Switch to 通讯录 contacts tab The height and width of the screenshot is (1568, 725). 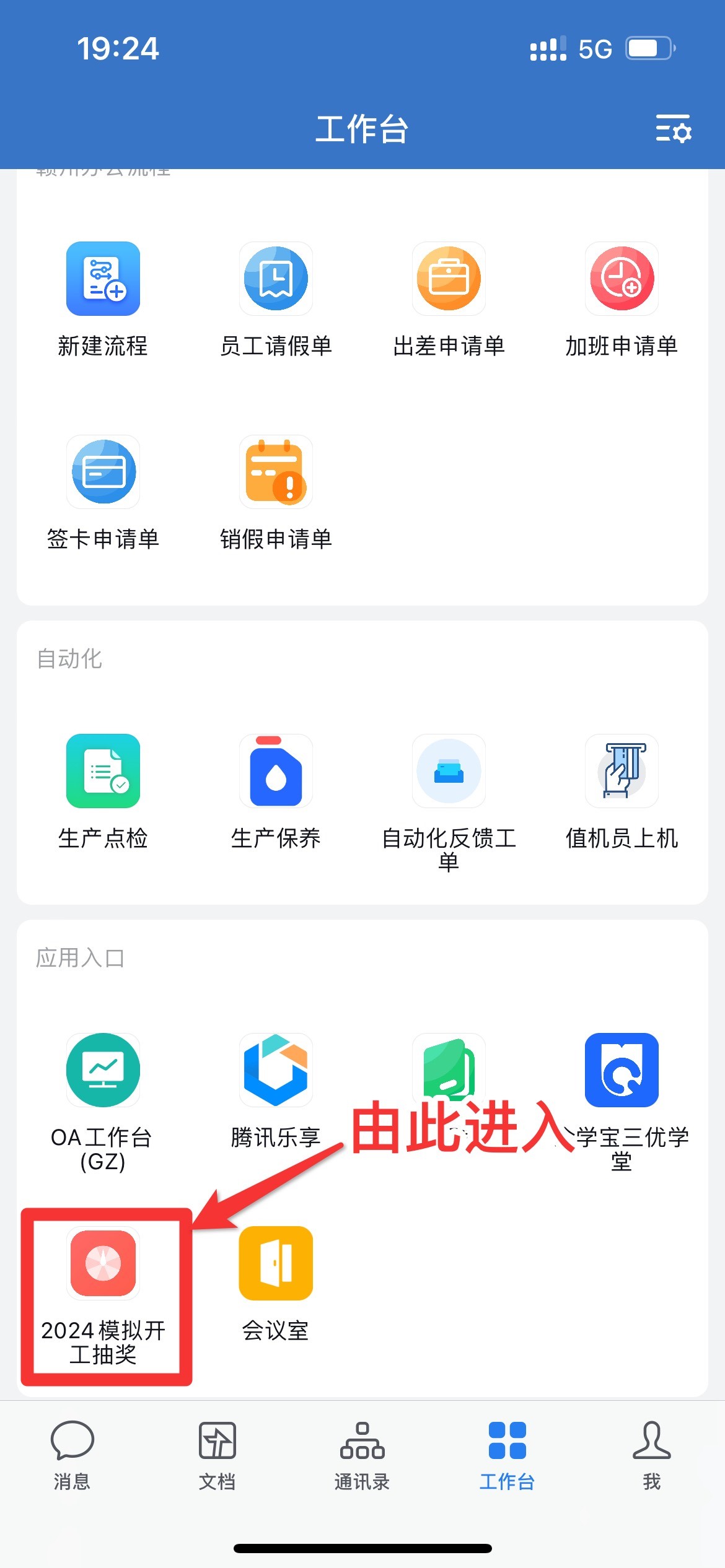click(x=362, y=1455)
